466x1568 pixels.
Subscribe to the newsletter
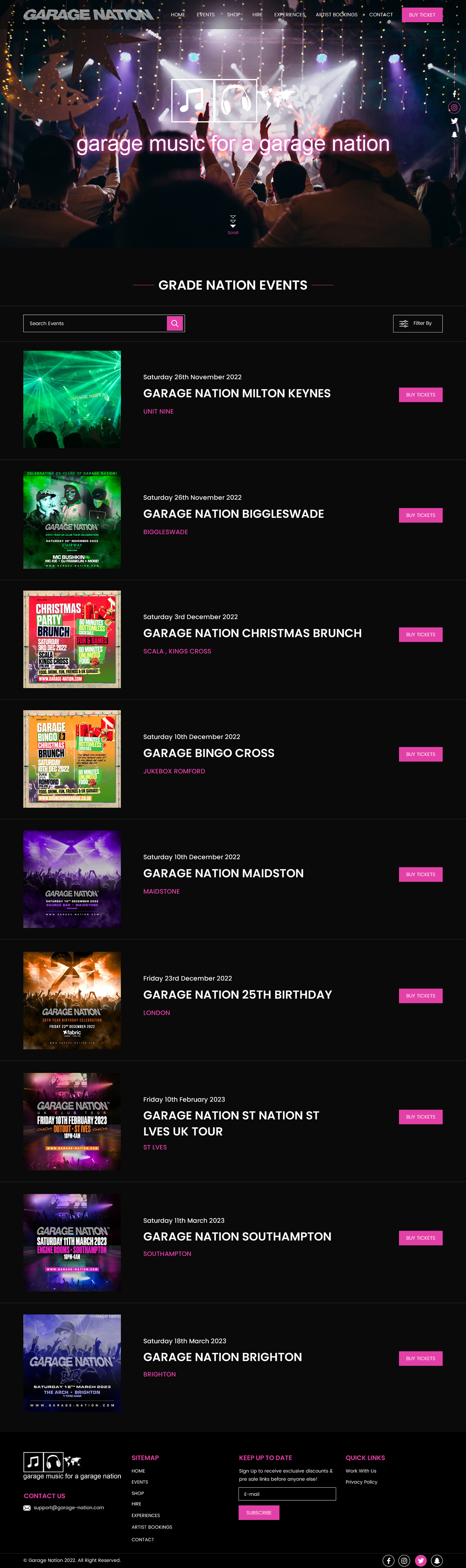(259, 1512)
